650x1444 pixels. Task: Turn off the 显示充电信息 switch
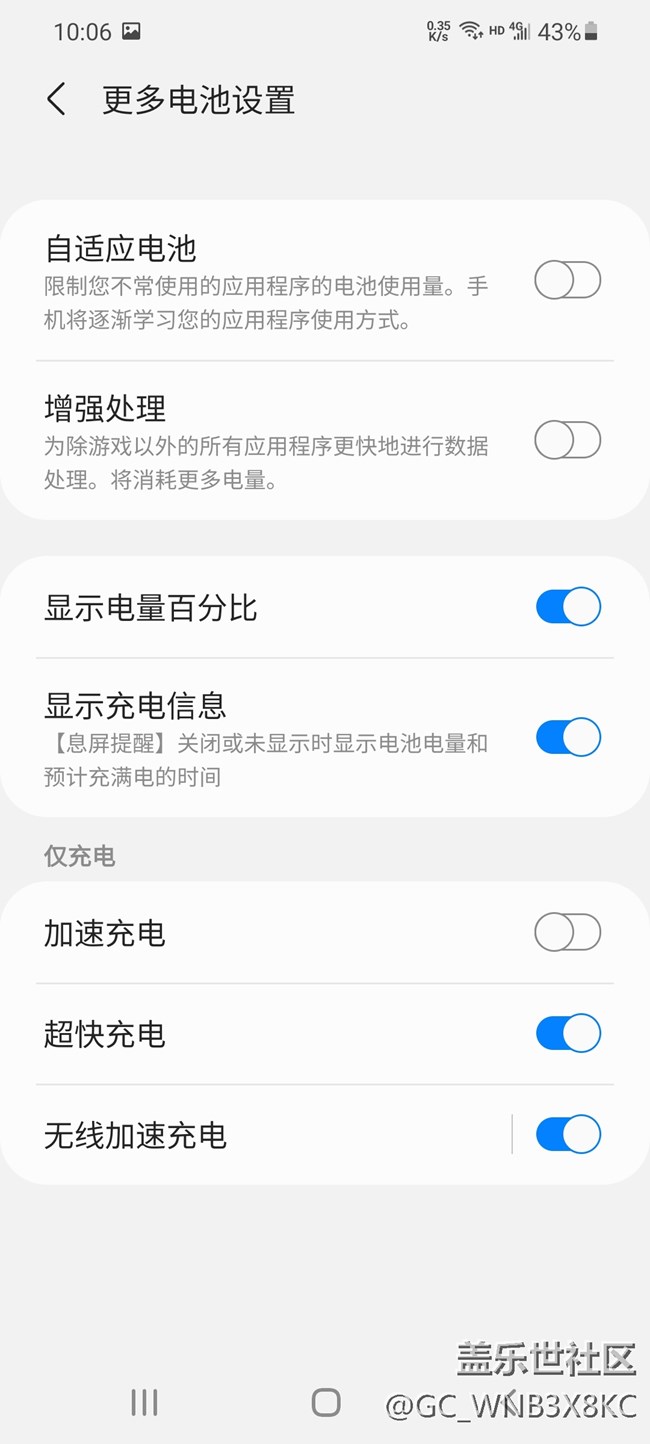coord(567,738)
